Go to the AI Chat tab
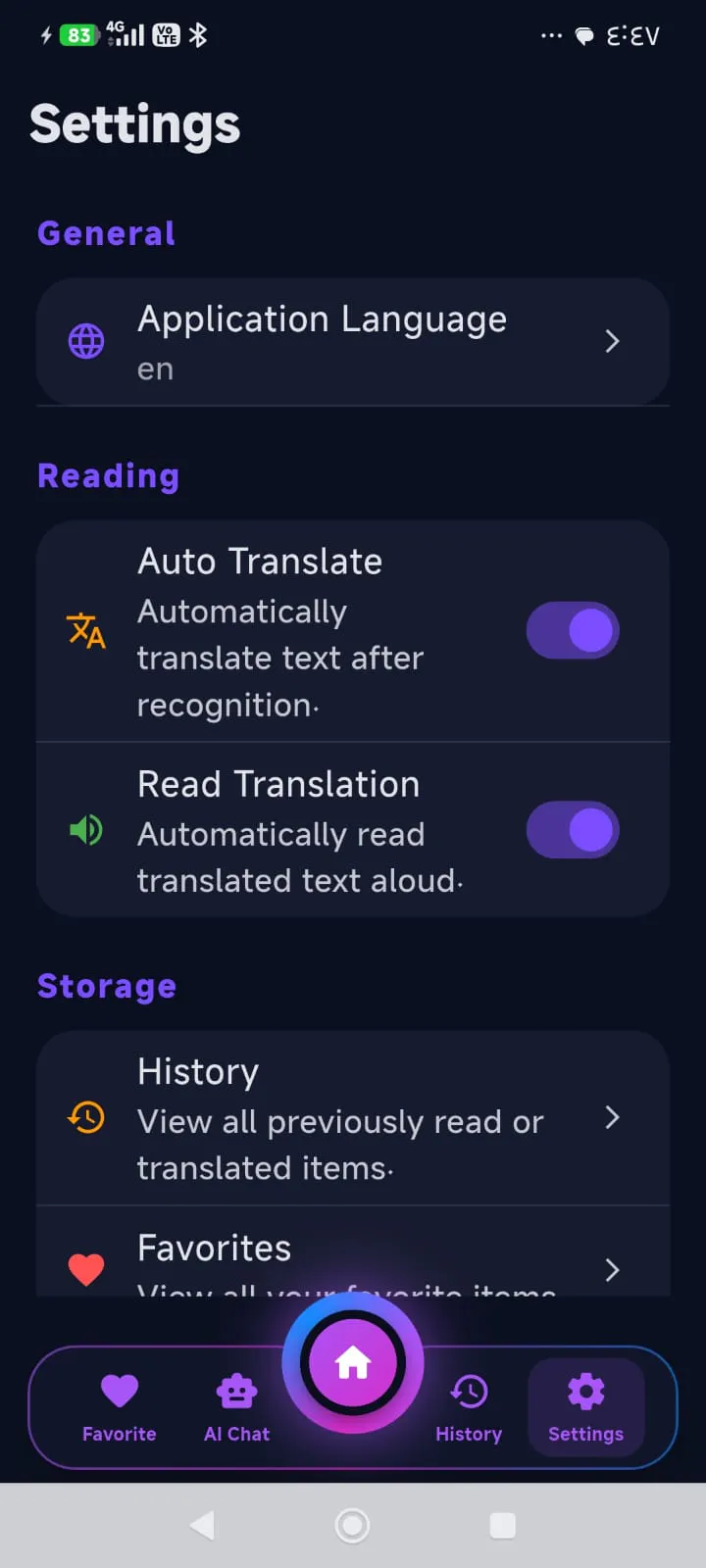The width and height of the screenshot is (706, 1568). 236,1408
